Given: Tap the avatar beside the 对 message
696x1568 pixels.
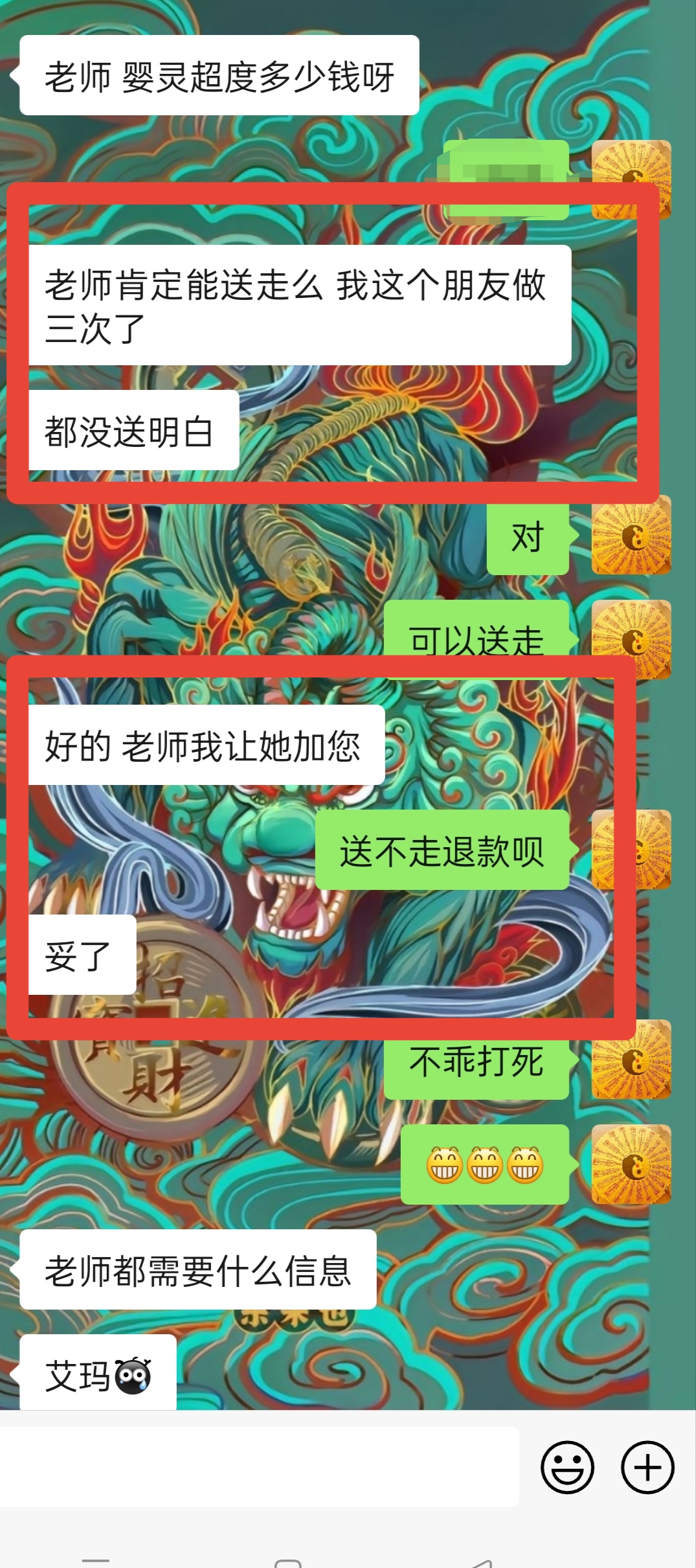Looking at the screenshot, I should [631, 535].
